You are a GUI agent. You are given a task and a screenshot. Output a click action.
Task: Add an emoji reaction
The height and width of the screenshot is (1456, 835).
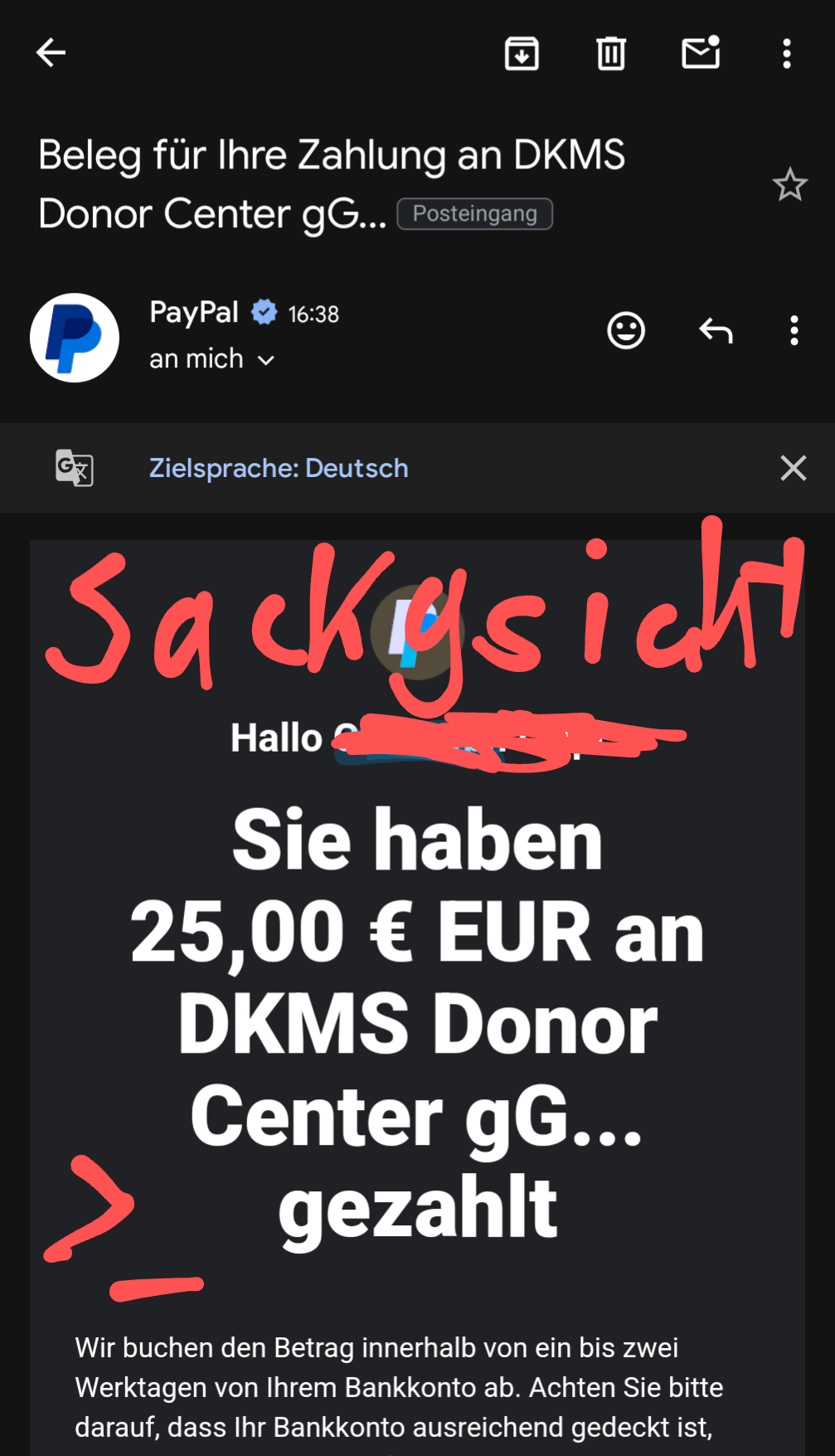[x=626, y=331]
